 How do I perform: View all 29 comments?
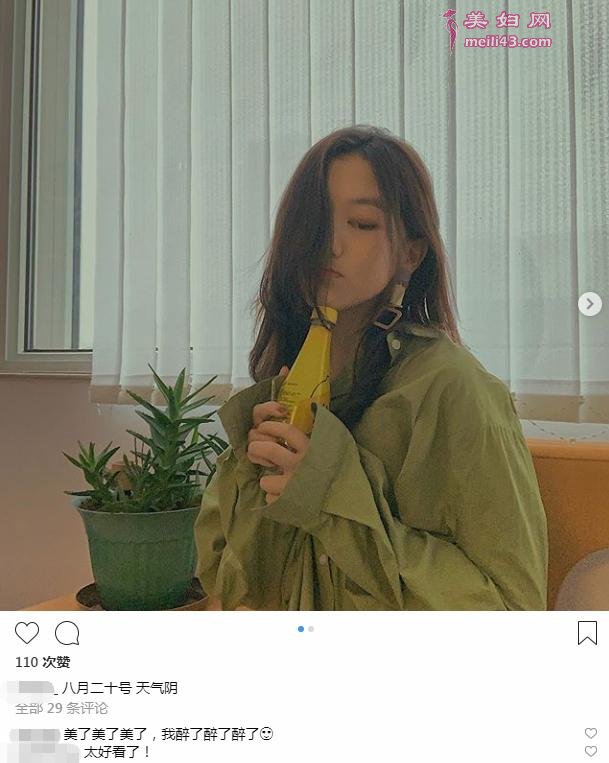coord(61,708)
